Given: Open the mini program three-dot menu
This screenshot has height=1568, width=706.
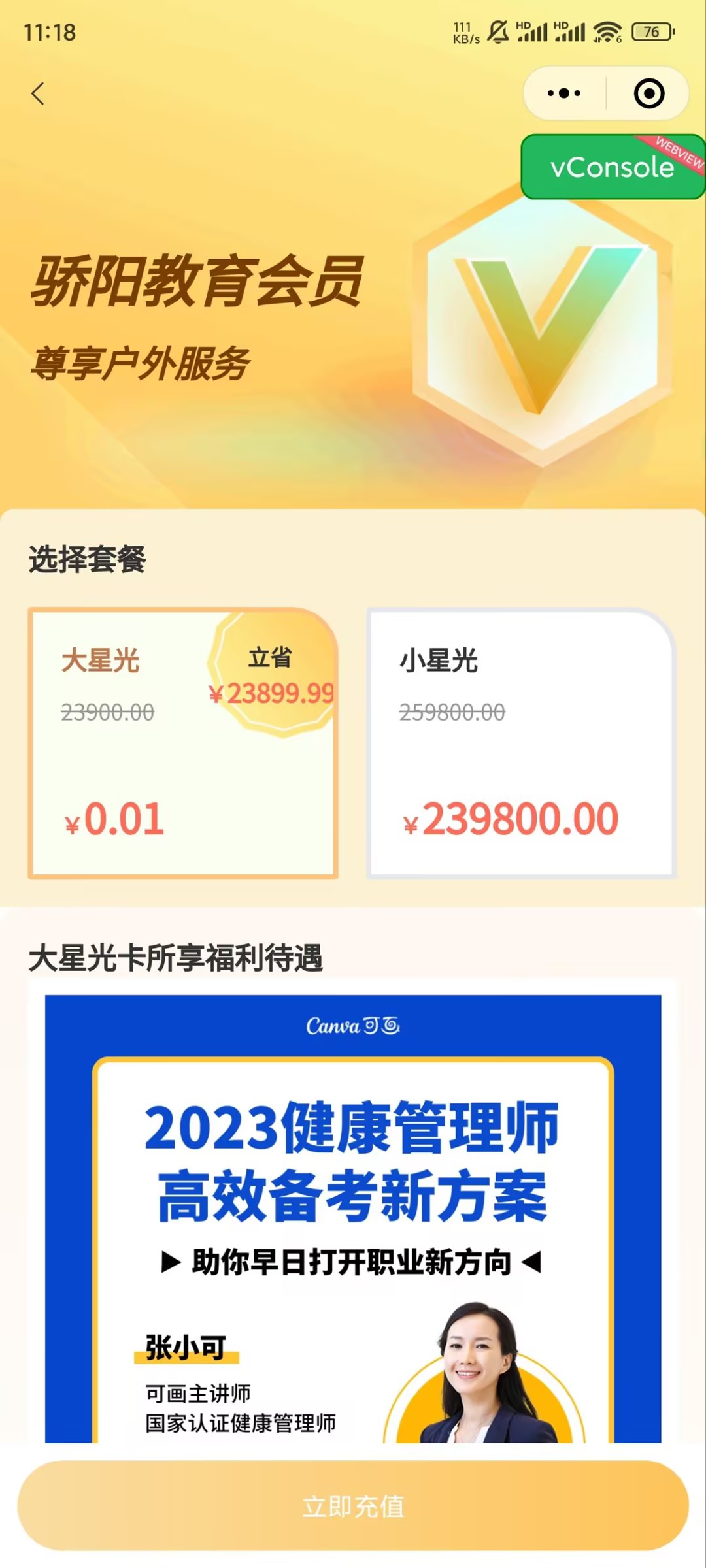Looking at the screenshot, I should point(563,93).
